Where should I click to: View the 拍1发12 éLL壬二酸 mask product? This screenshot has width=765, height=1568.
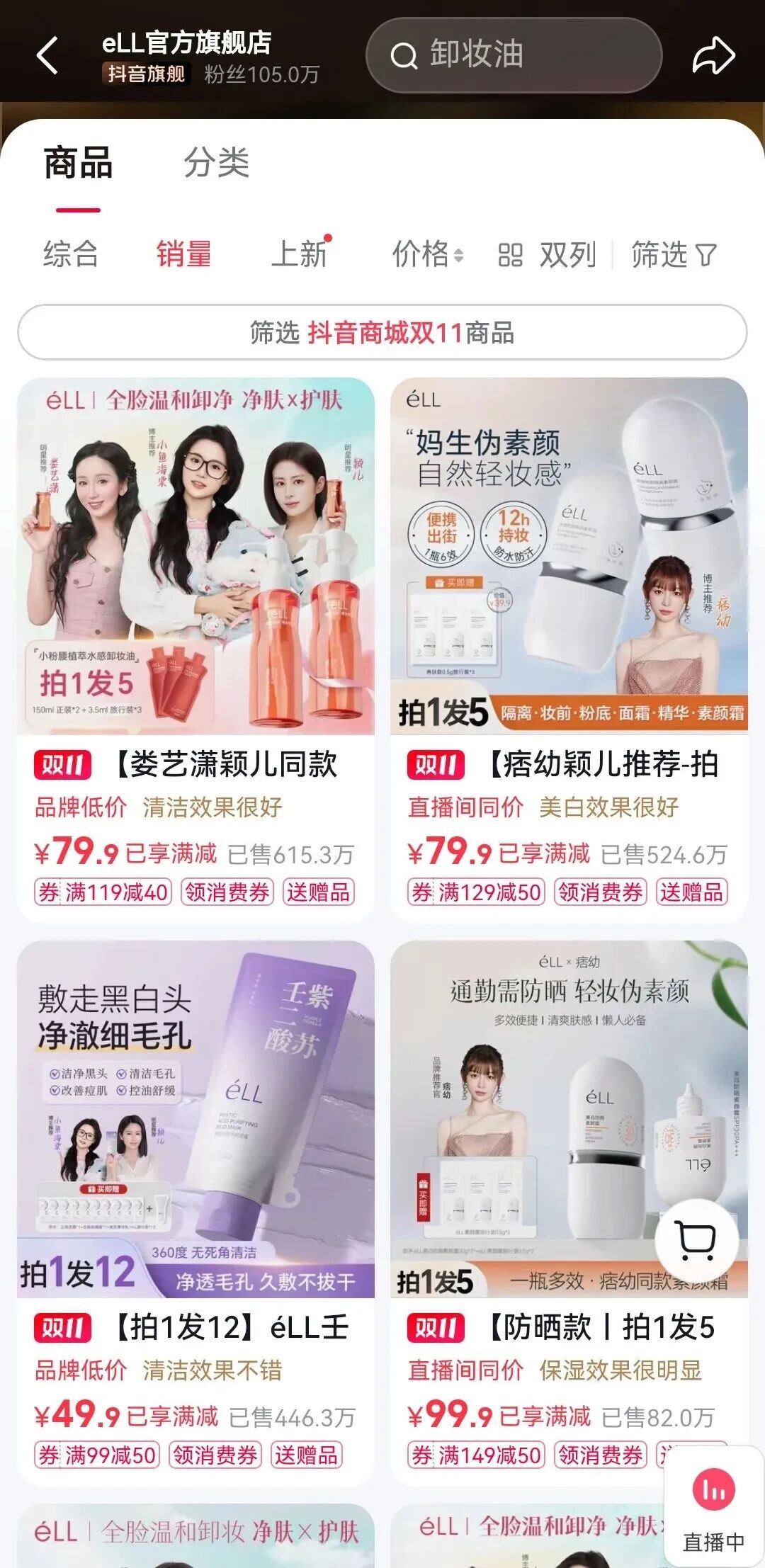(195, 1119)
